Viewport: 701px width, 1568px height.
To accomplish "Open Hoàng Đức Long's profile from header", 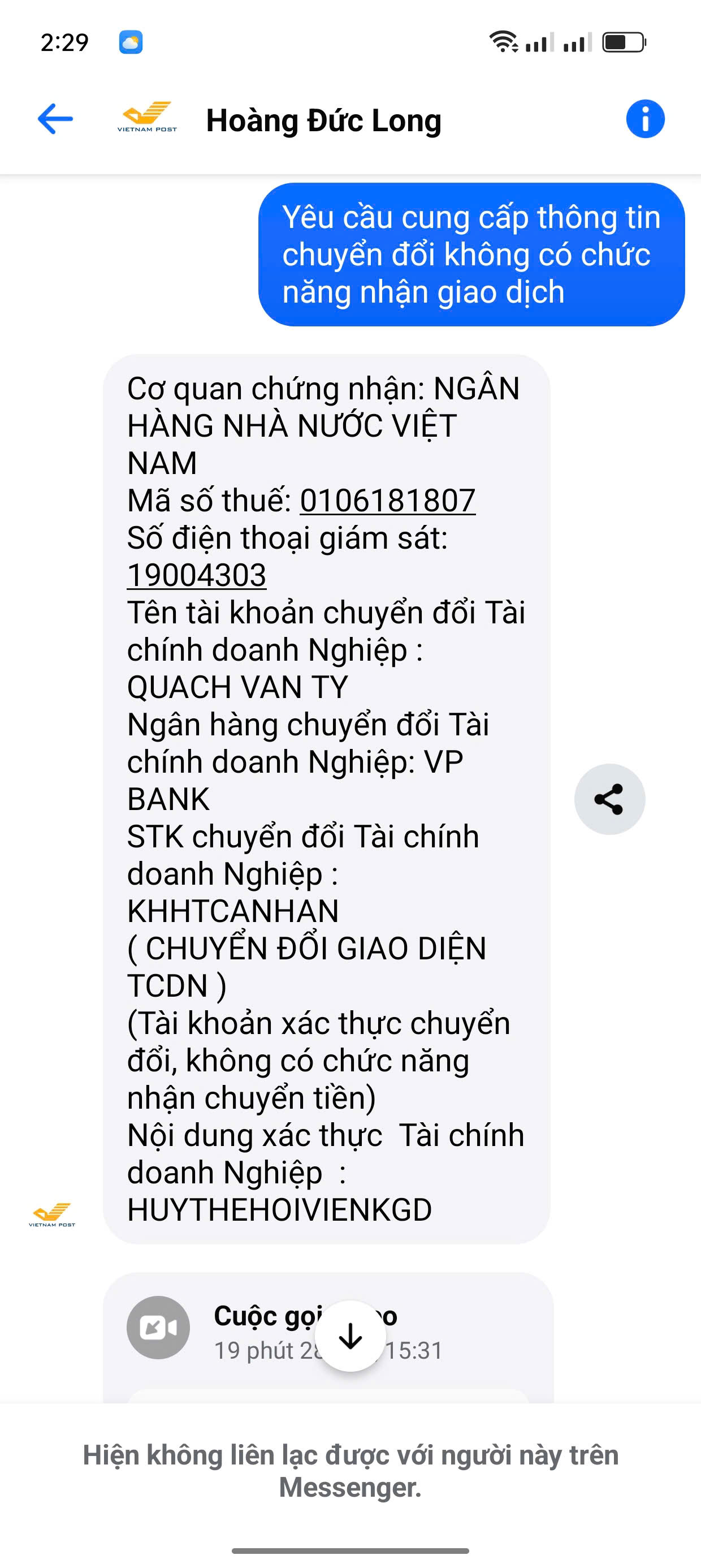I will [x=323, y=120].
